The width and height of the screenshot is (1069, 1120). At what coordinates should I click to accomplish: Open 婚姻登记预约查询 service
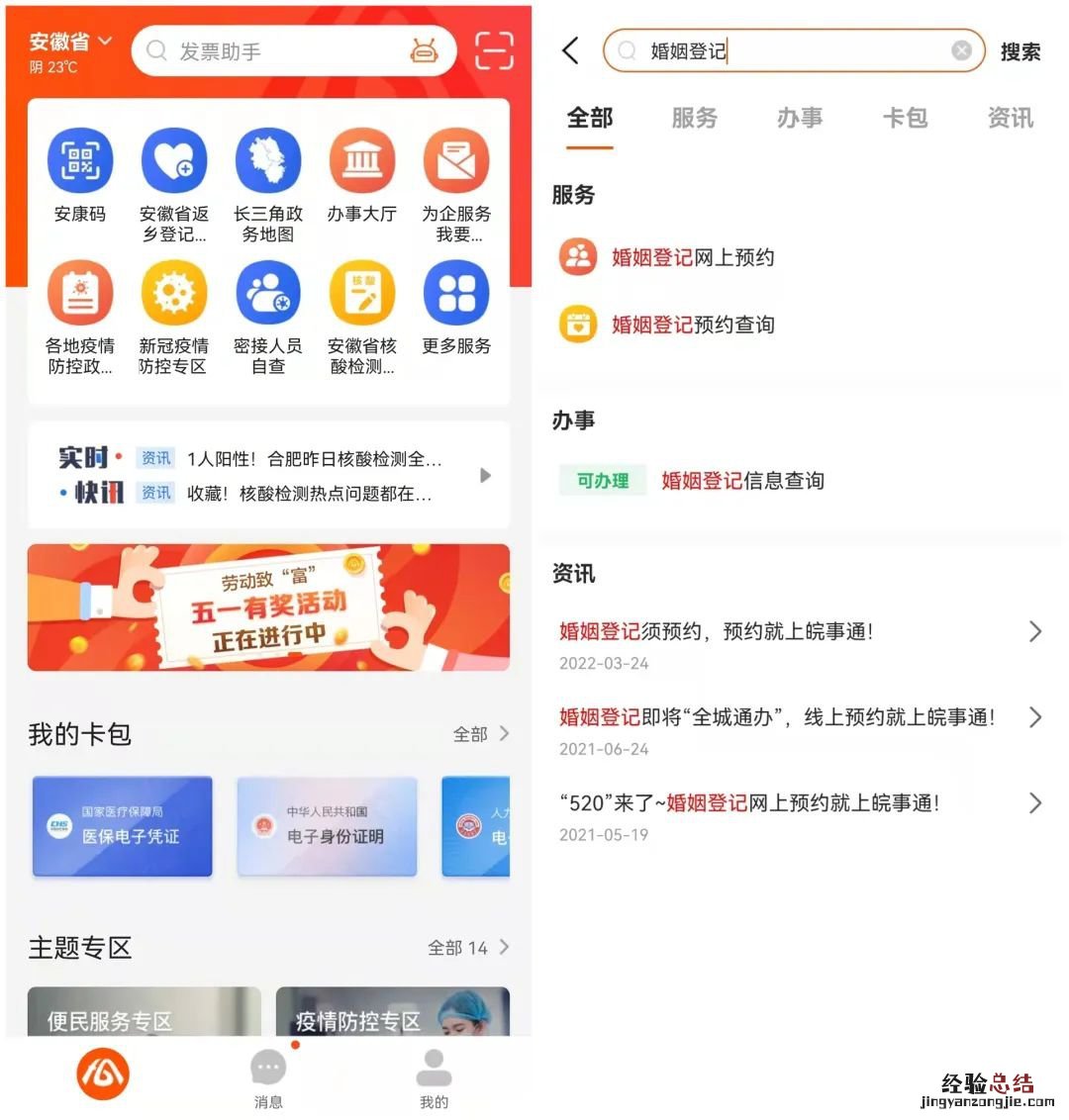[692, 325]
